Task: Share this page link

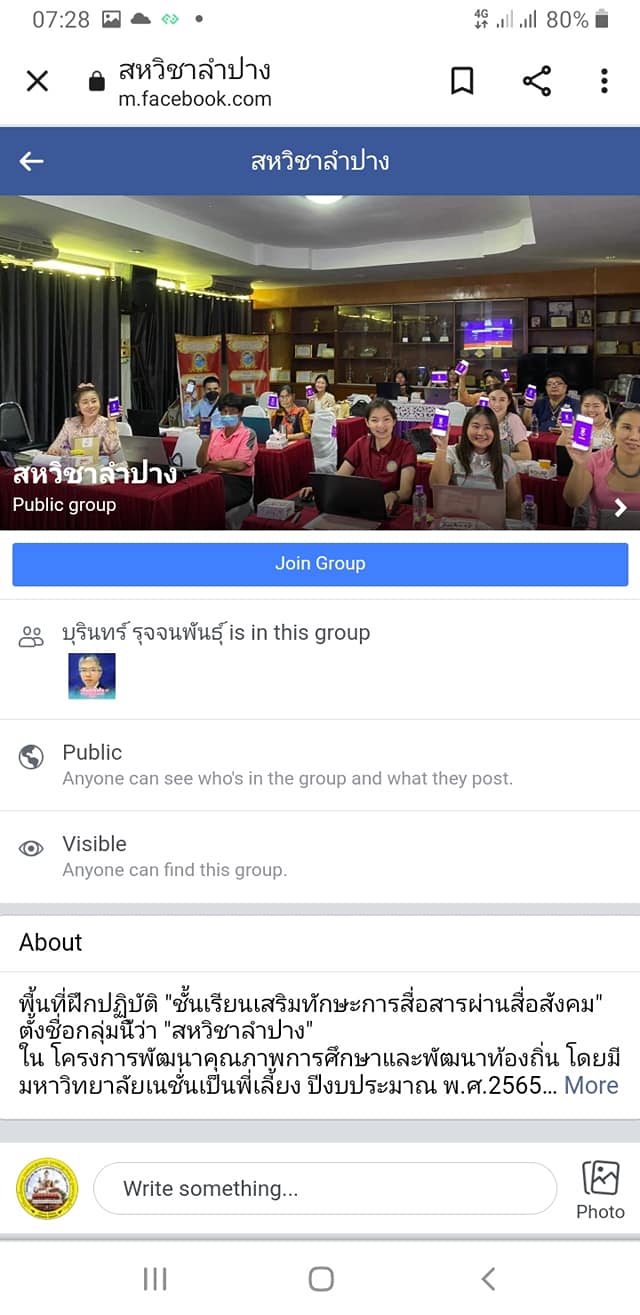Action: (x=537, y=81)
